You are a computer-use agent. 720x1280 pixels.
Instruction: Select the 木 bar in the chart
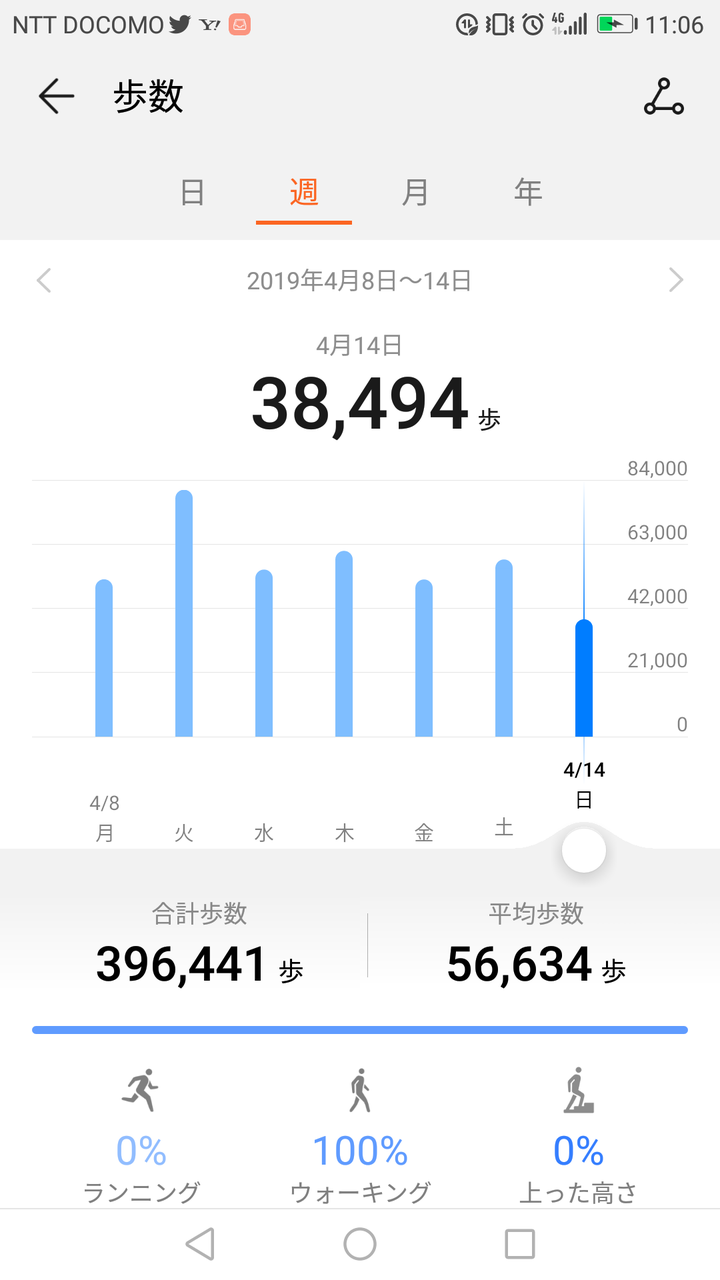coord(344,644)
